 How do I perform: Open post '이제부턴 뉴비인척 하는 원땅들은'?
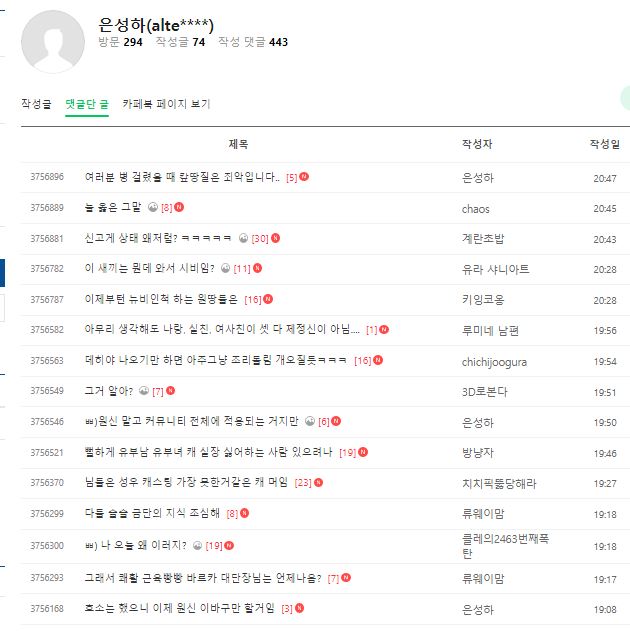(162, 299)
